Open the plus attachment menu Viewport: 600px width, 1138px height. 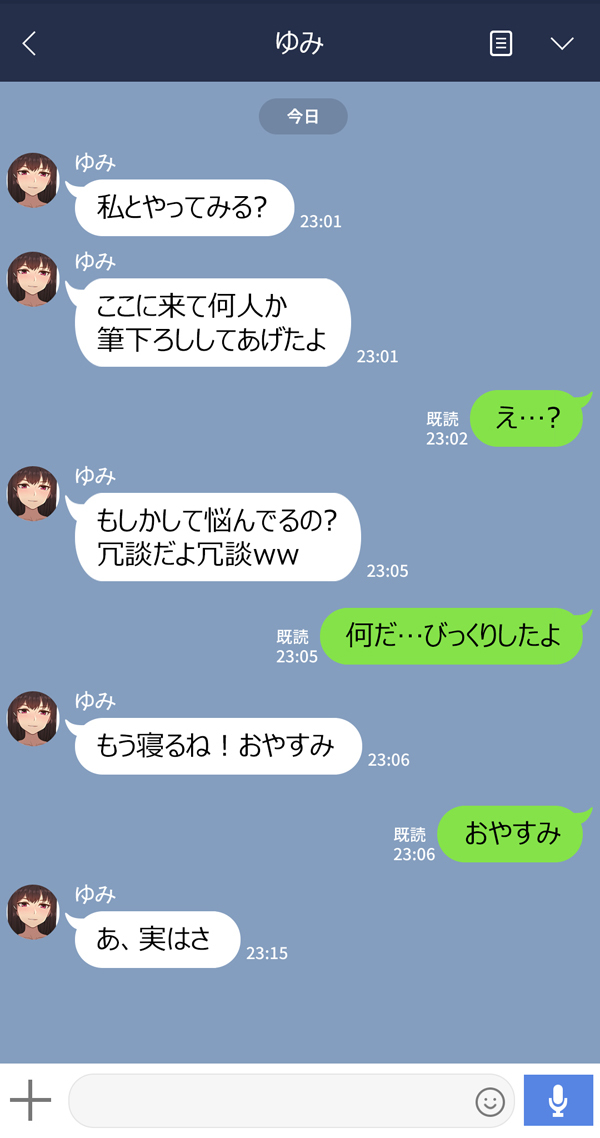tap(31, 1101)
